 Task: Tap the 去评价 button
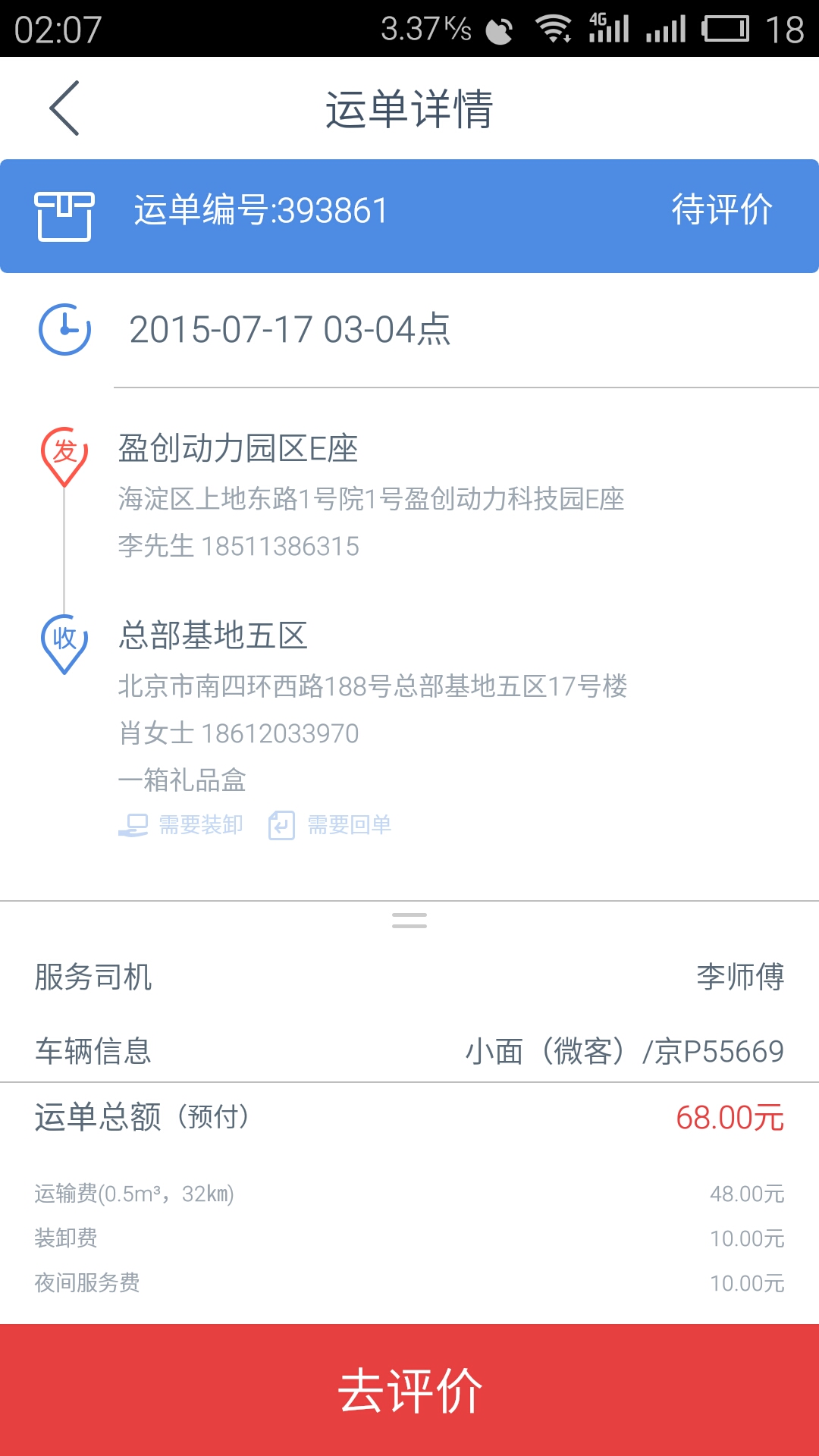point(409,1390)
